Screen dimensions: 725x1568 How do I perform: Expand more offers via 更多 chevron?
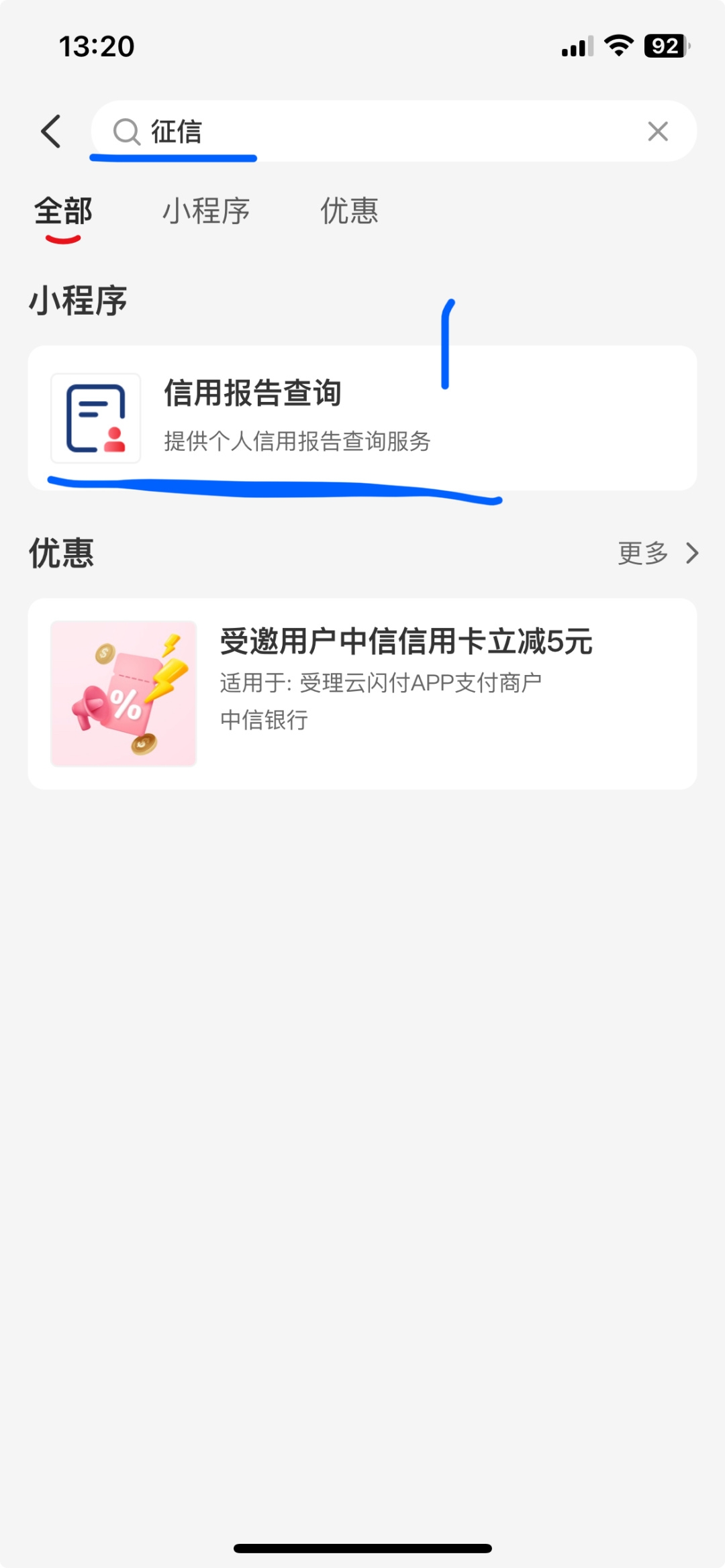point(643,554)
